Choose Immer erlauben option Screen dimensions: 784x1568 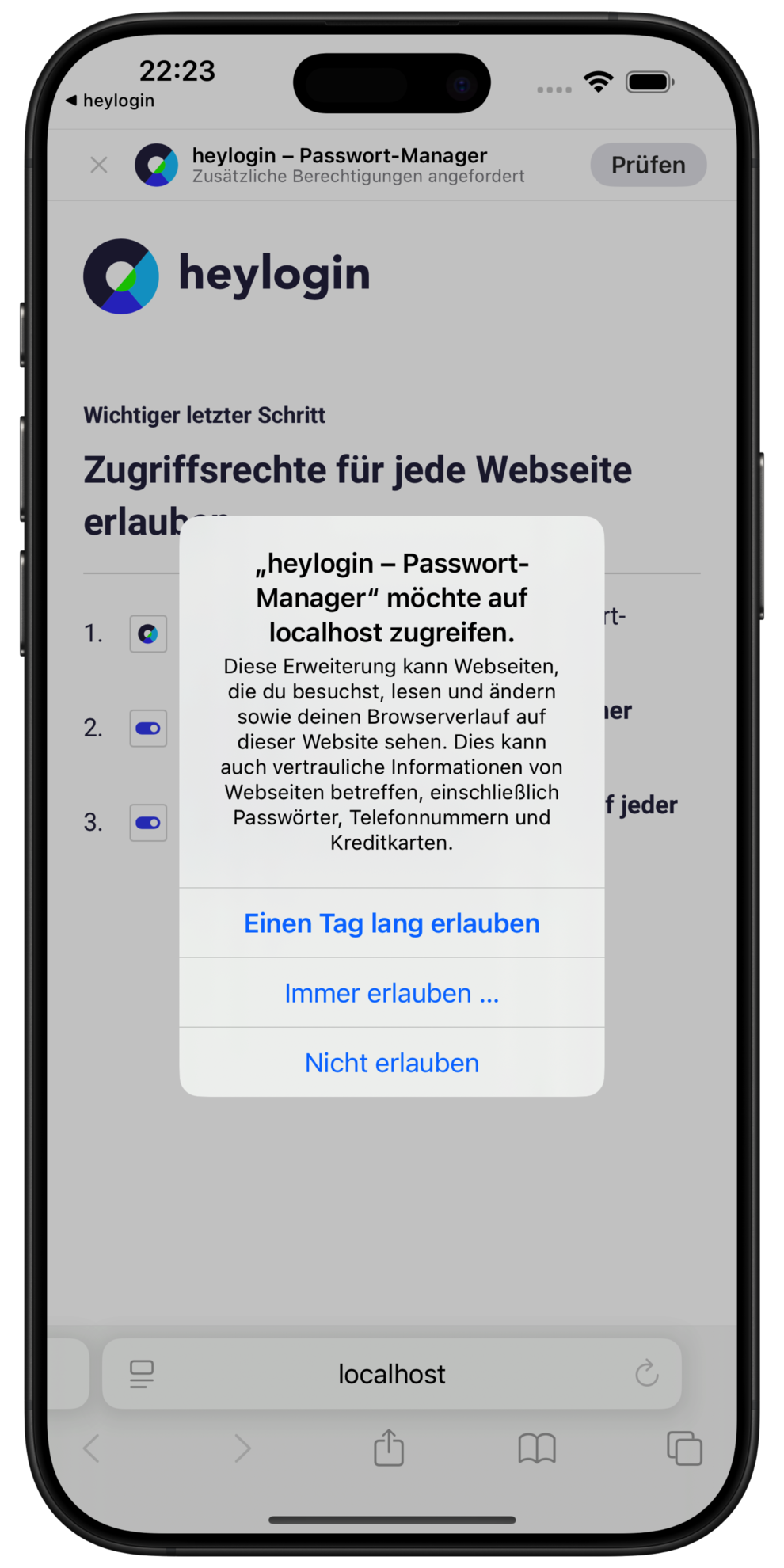[391, 993]
